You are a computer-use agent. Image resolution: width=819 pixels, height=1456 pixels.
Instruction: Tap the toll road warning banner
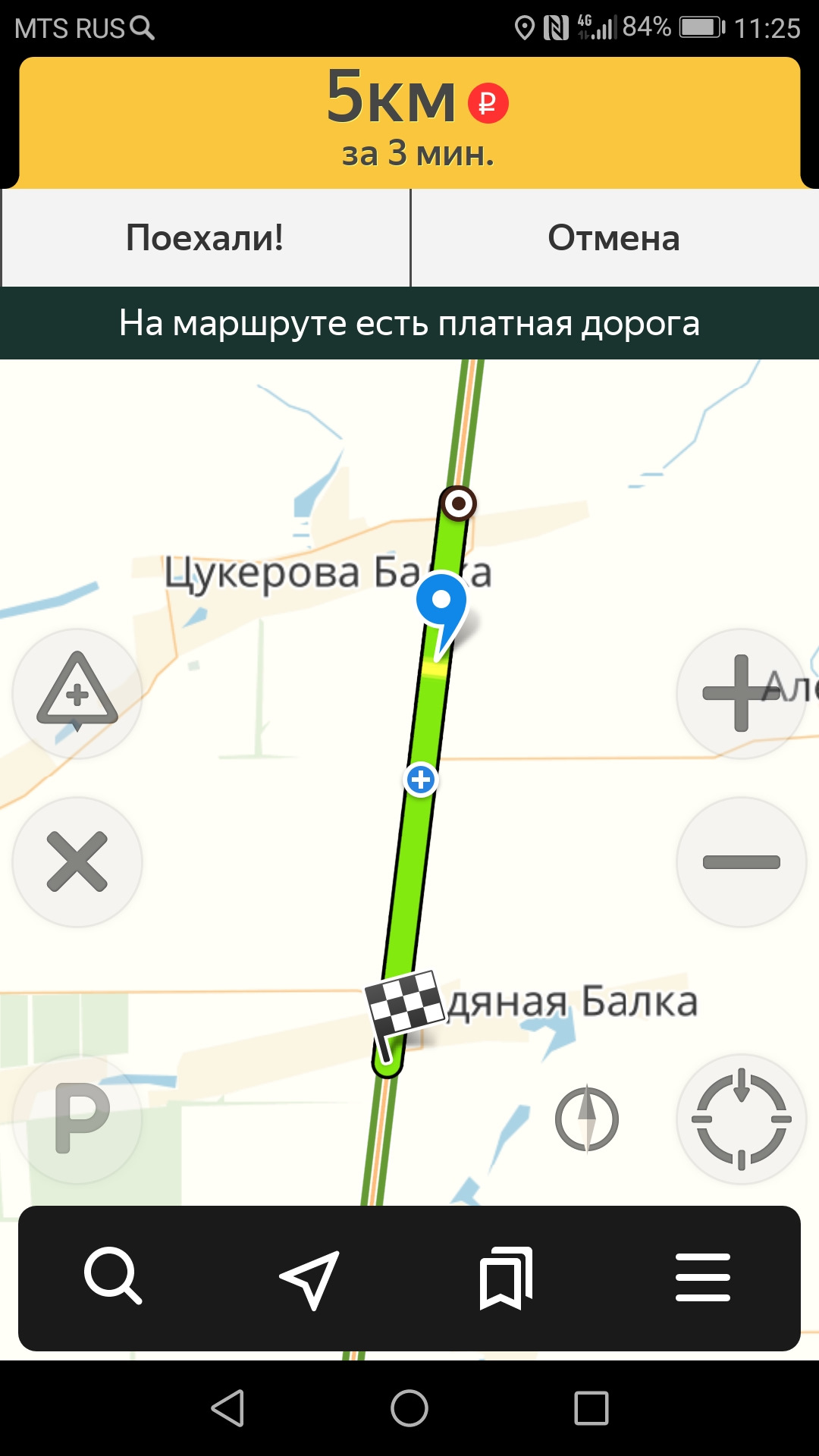pyautogui.click(x=409, y=322)
